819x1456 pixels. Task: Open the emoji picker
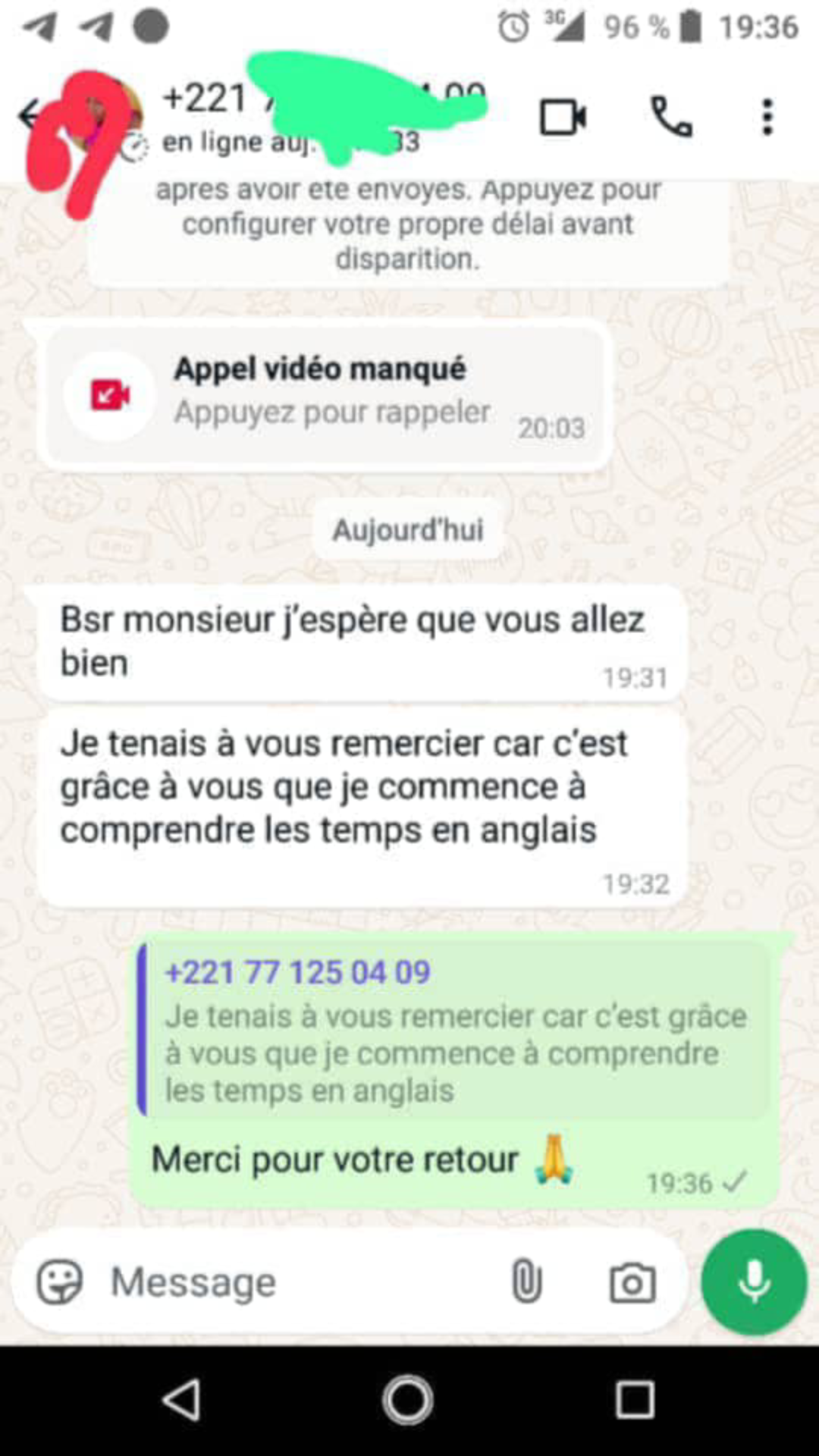(60, 1282)
